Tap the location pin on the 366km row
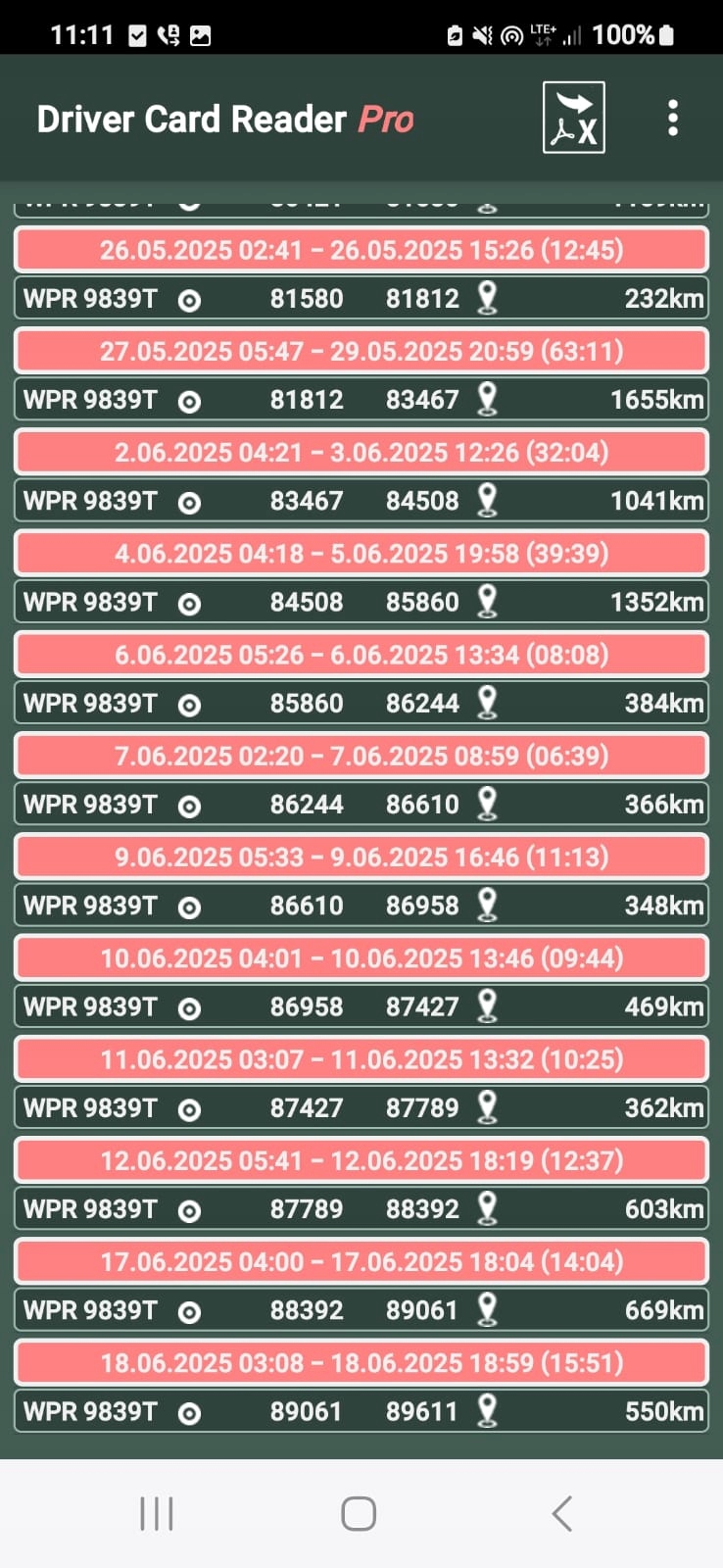This screenshot has height=1568, width=723. [x=487, y=804]
